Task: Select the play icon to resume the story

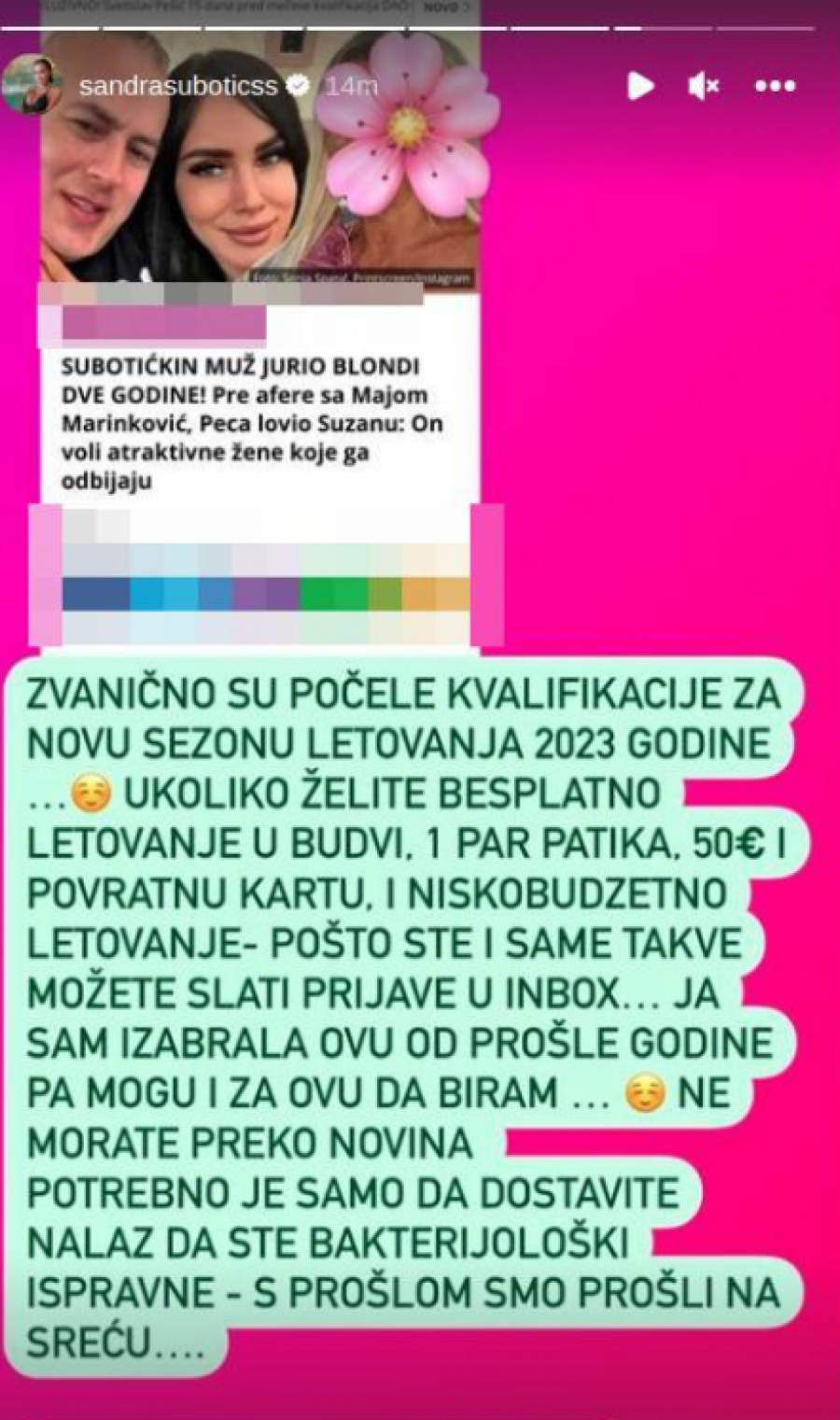Action: 640,86
